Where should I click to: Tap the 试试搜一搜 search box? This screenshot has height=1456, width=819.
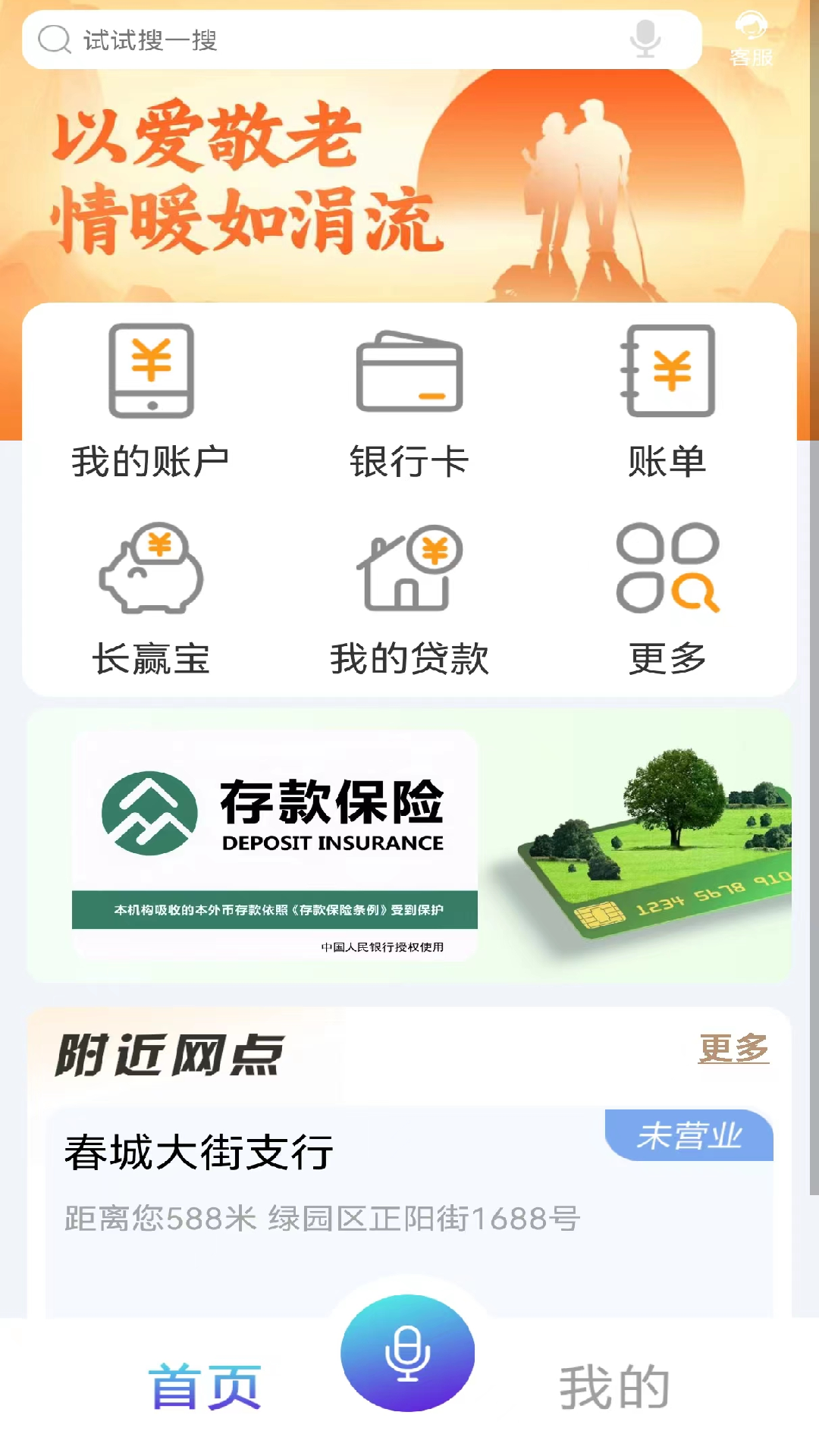tap(318, 39)
